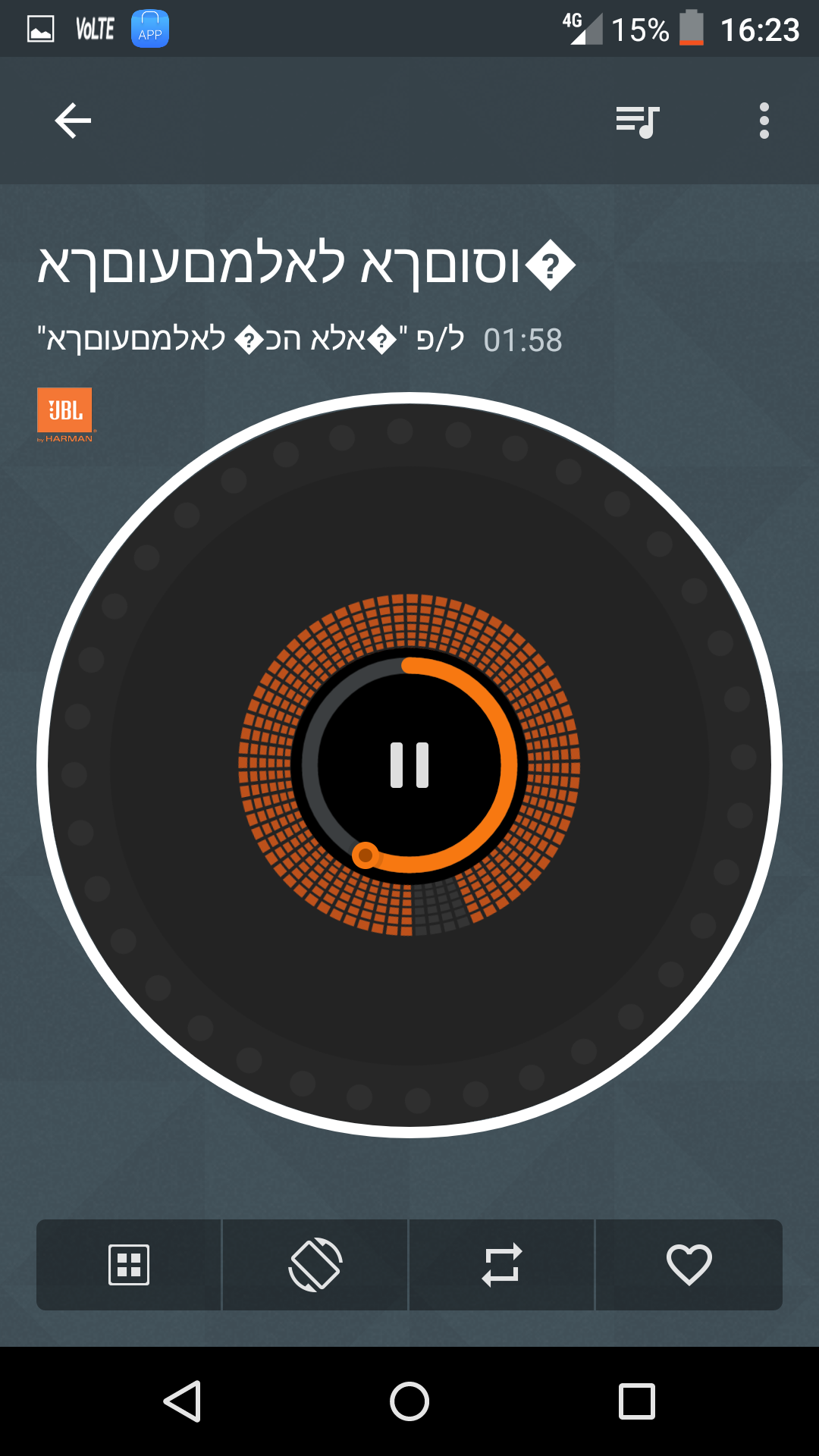Tap the screen rotation button
This screenshot has height=1456, width=819.
click(315, 1265)
